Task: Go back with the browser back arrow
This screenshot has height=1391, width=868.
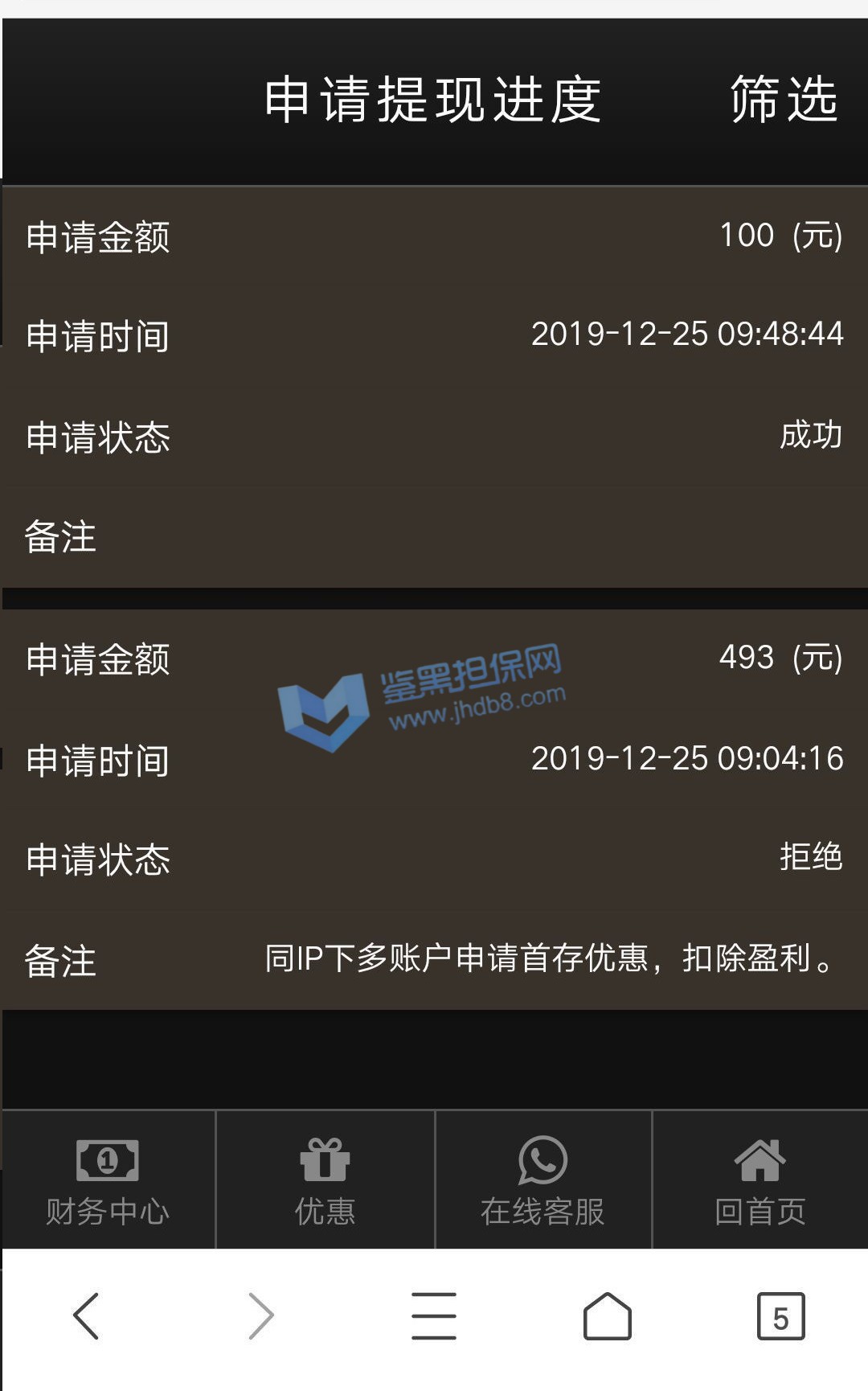Action: pos(86,1316)
